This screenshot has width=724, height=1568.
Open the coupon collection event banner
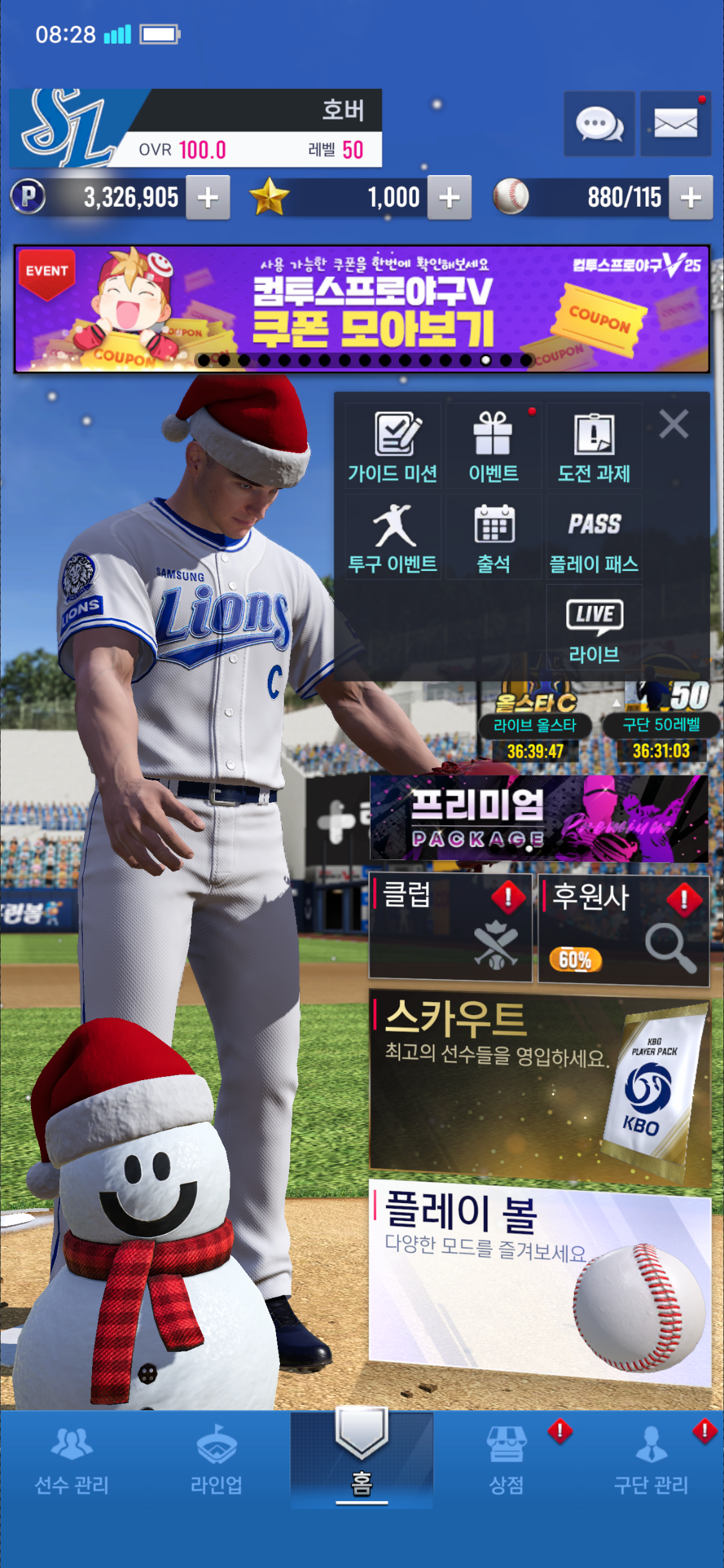point(362,309)
